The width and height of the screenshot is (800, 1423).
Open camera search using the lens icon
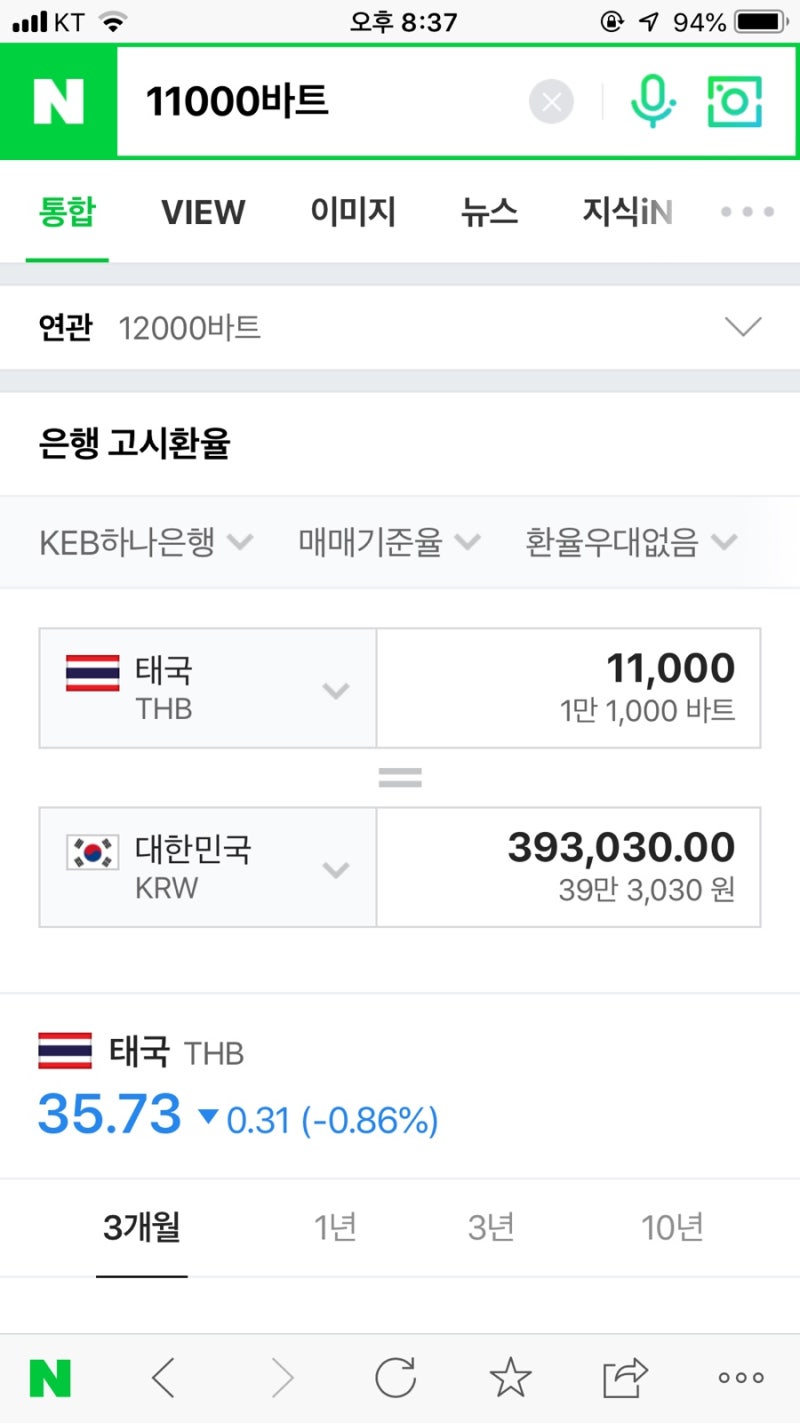pos(733,100)
